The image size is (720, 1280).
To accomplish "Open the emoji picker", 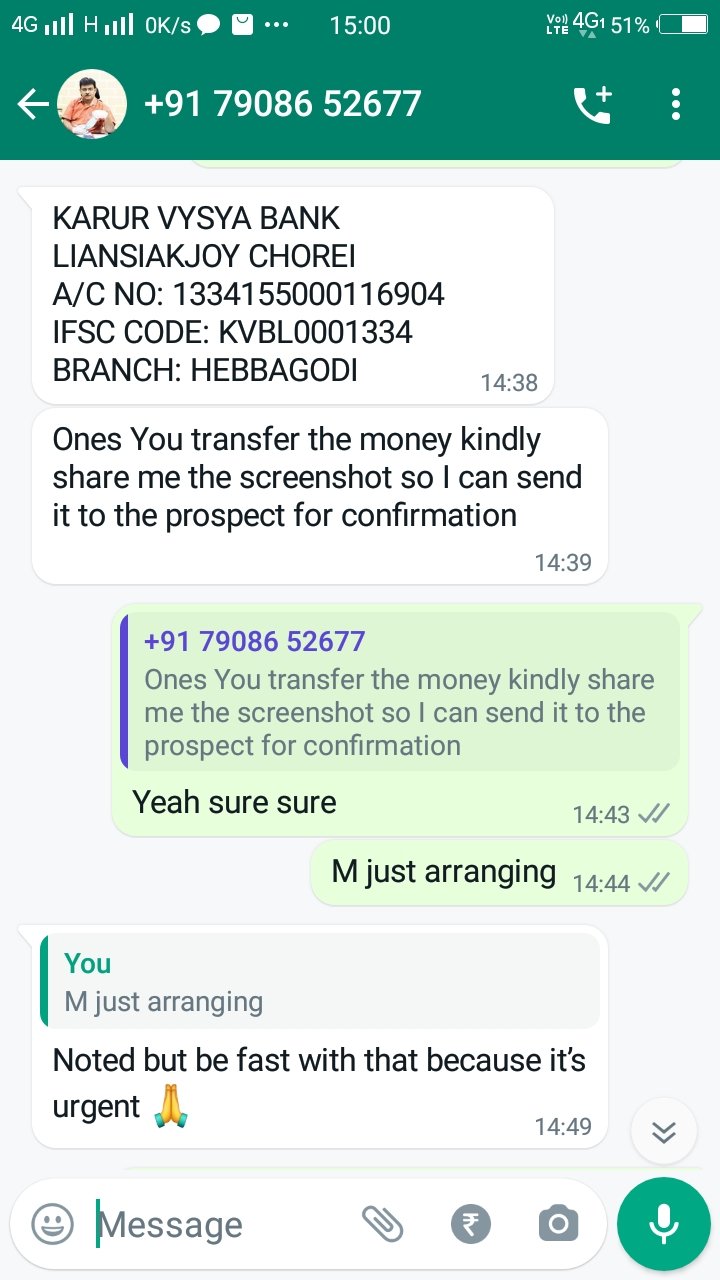I will point(52,1223).
